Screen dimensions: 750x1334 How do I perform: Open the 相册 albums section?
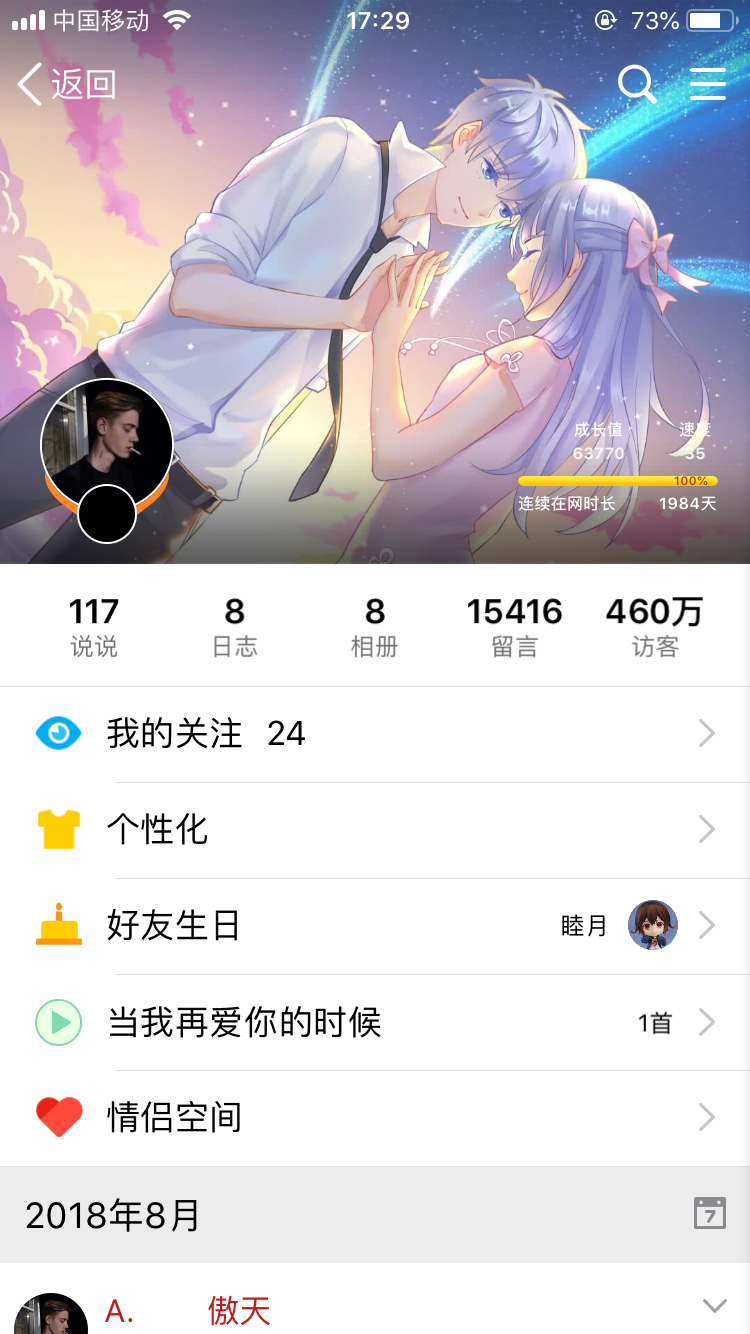(x=374, y=627)
